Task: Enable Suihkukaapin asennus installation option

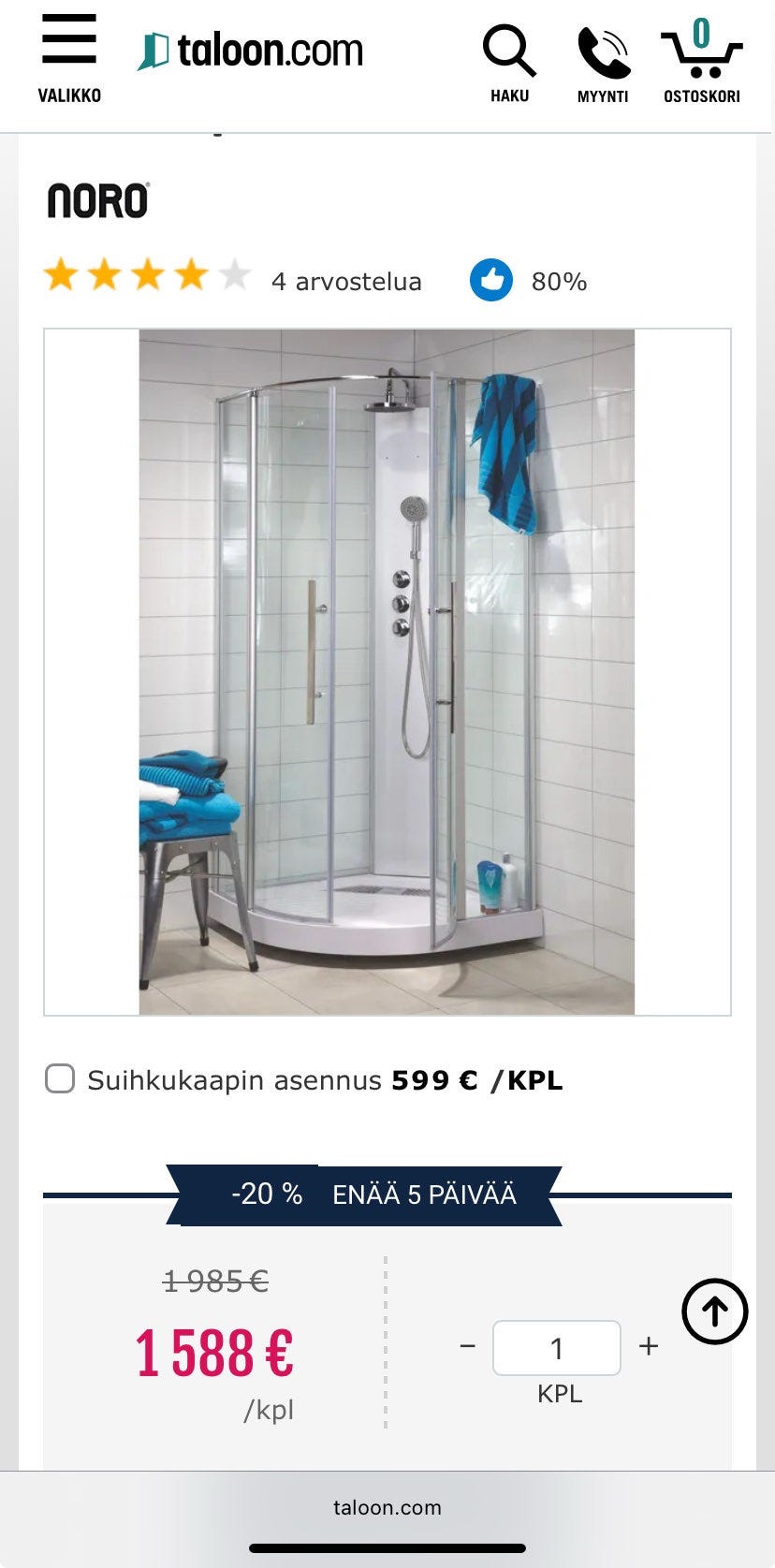Action: tap(60, 1078)
